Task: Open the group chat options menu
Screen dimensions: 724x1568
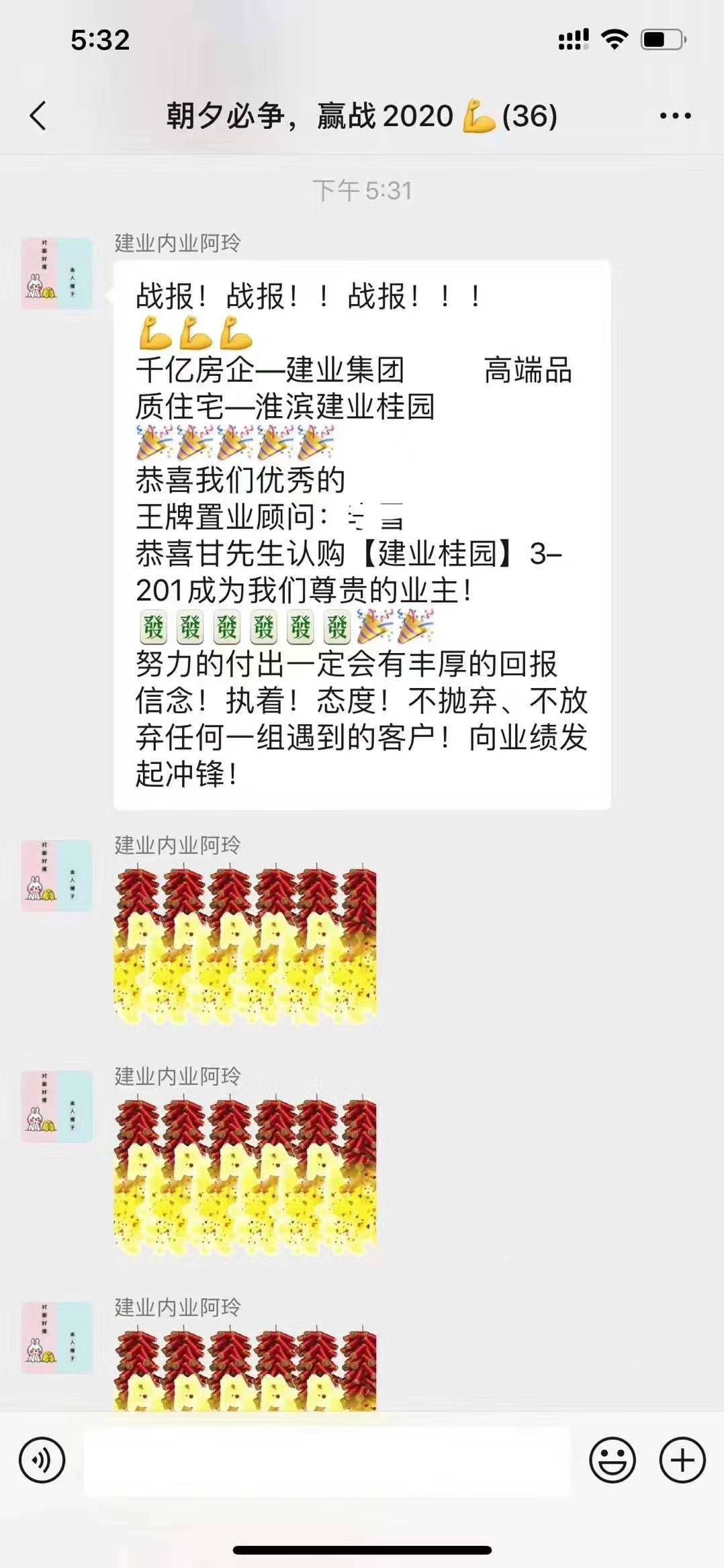Action: [x=675, y=115]
